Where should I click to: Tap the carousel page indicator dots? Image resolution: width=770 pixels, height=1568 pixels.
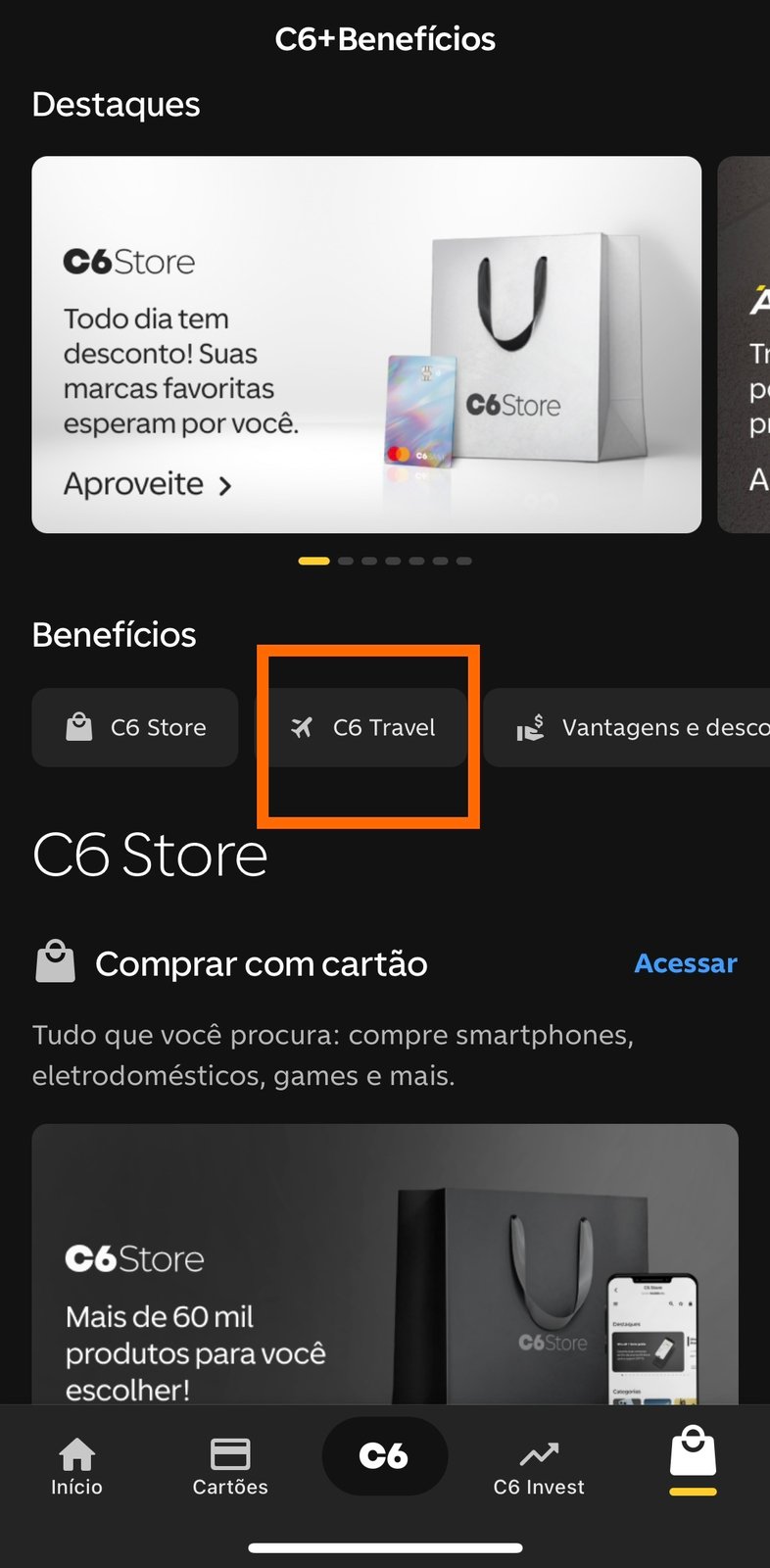click(x=384, y=561)
